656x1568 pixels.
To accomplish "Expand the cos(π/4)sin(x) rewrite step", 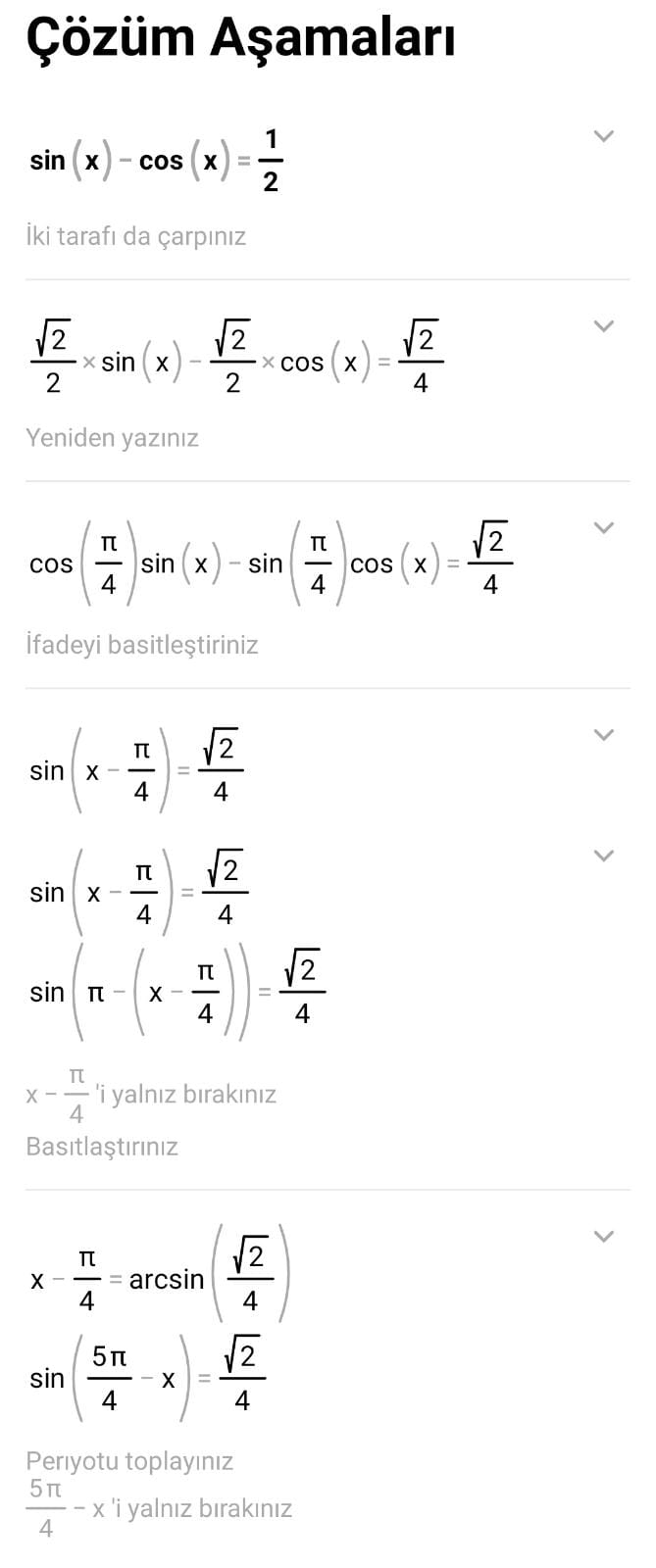I will click(604, 528).
